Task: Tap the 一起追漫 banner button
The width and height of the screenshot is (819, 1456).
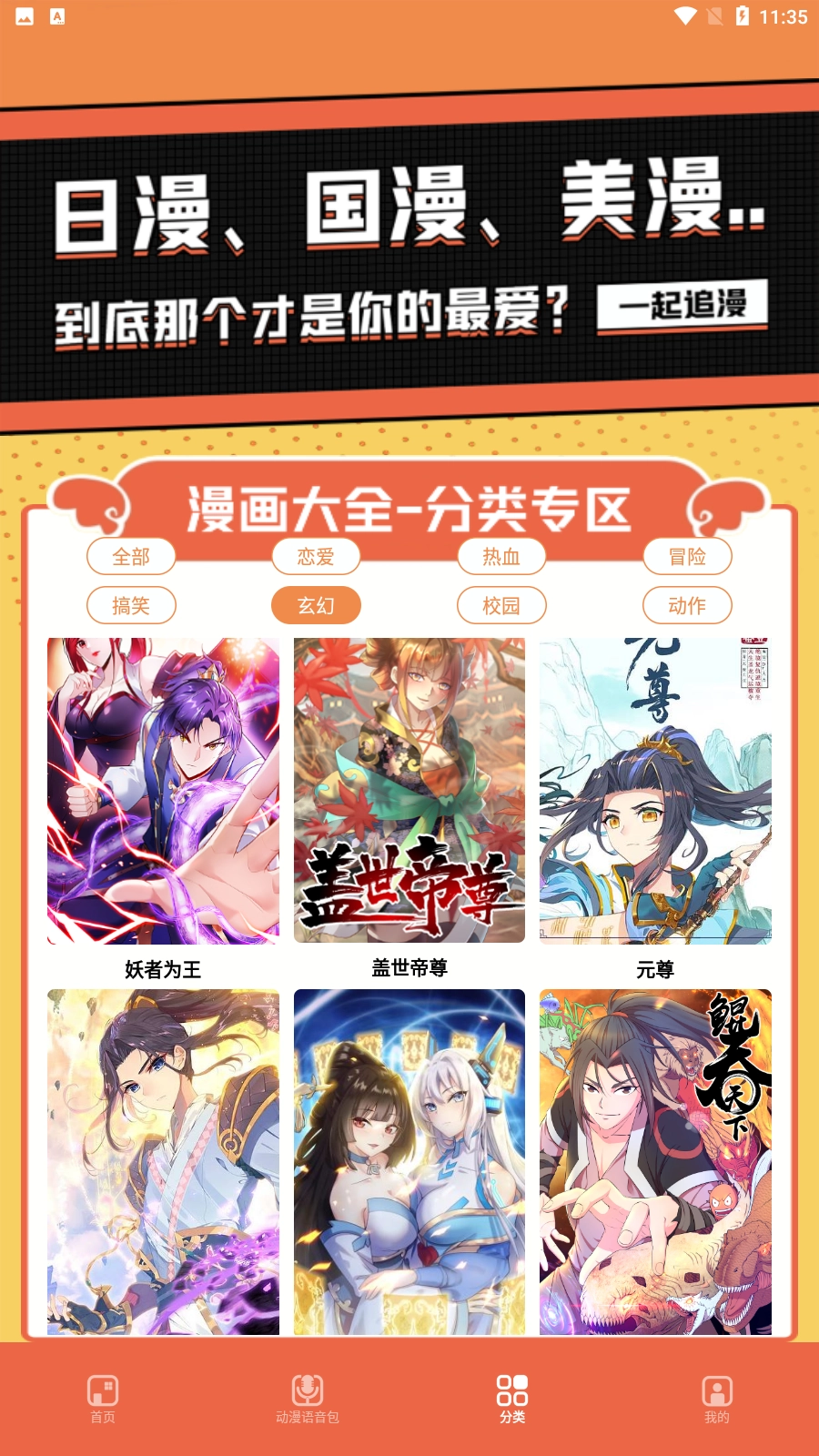Action: click(682, 306)
